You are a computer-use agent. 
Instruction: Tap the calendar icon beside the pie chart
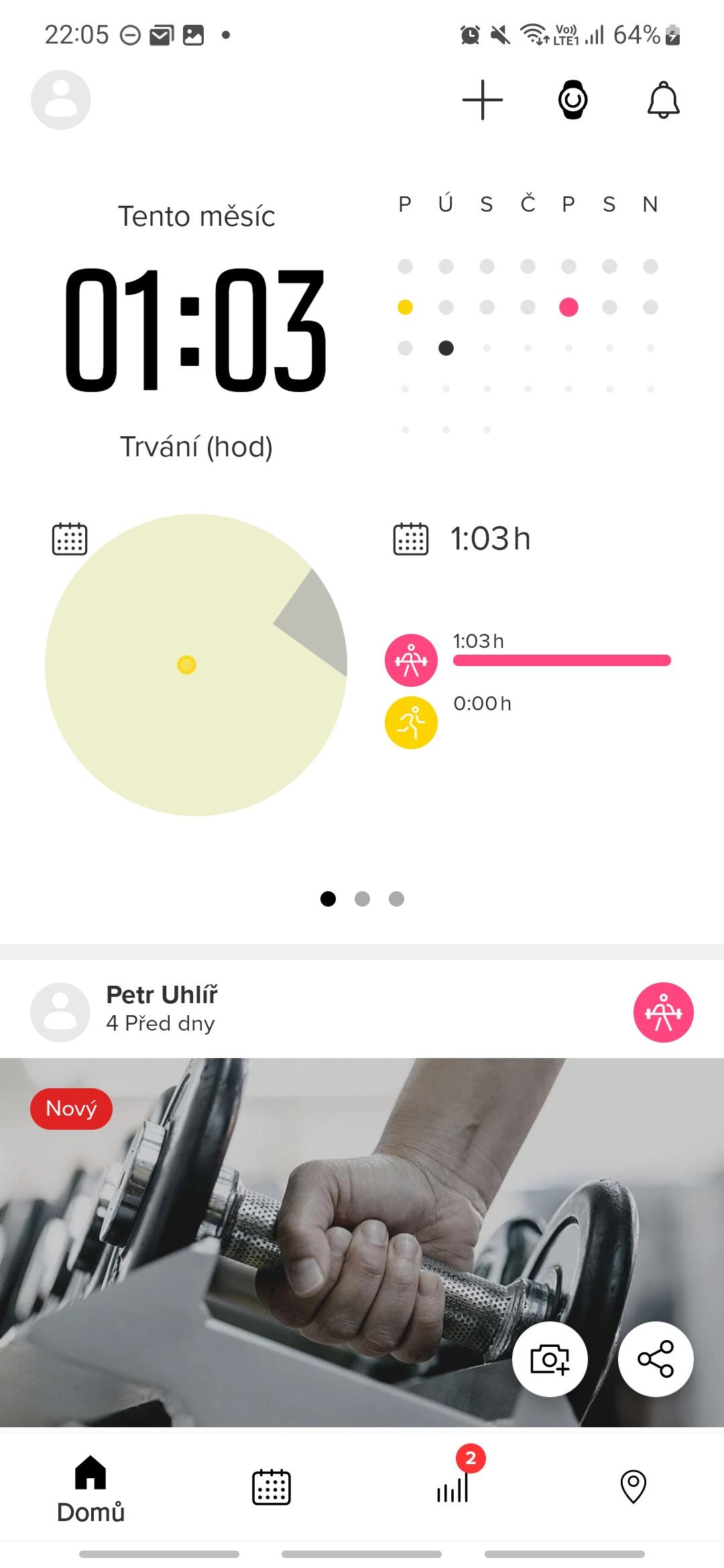tap(70, 539)
